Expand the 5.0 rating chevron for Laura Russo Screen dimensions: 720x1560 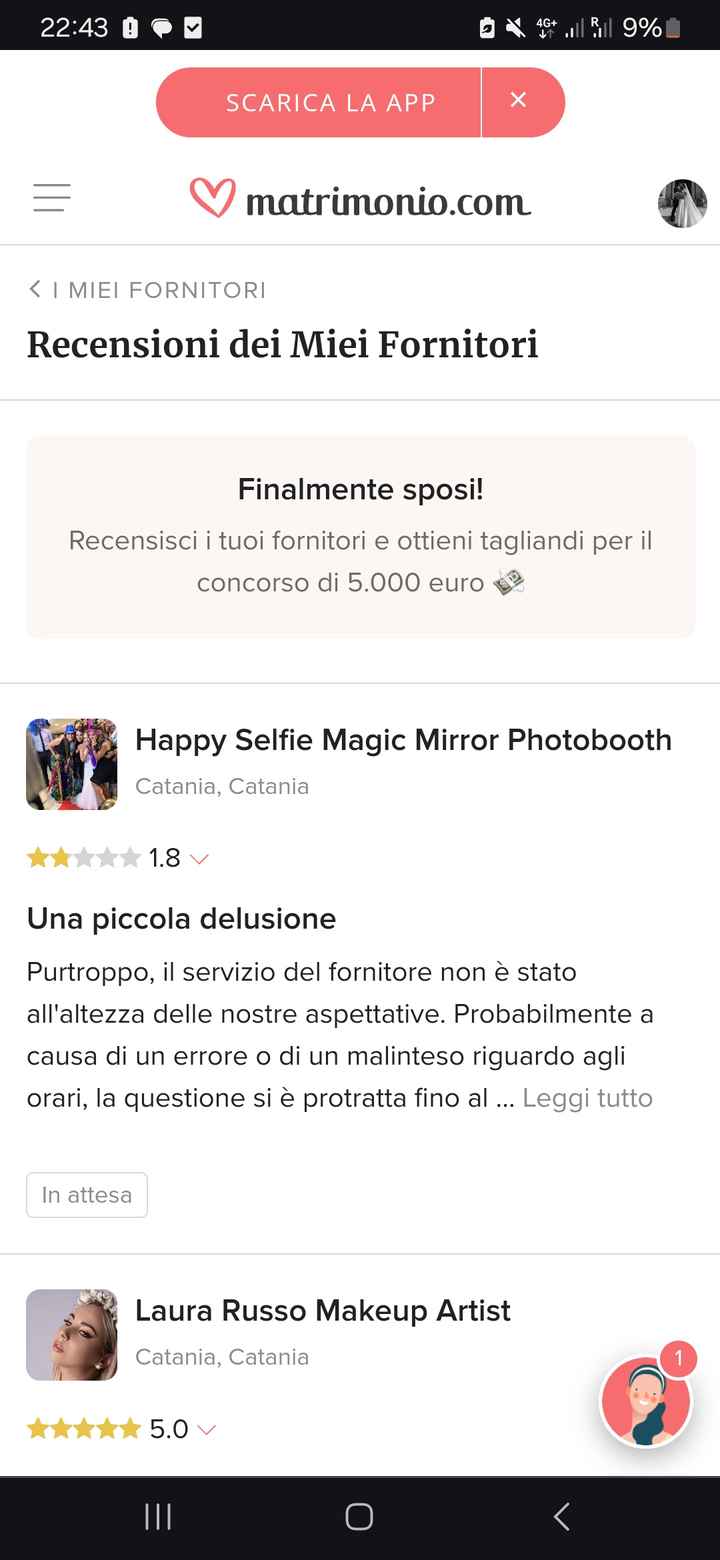point(206,1430)
